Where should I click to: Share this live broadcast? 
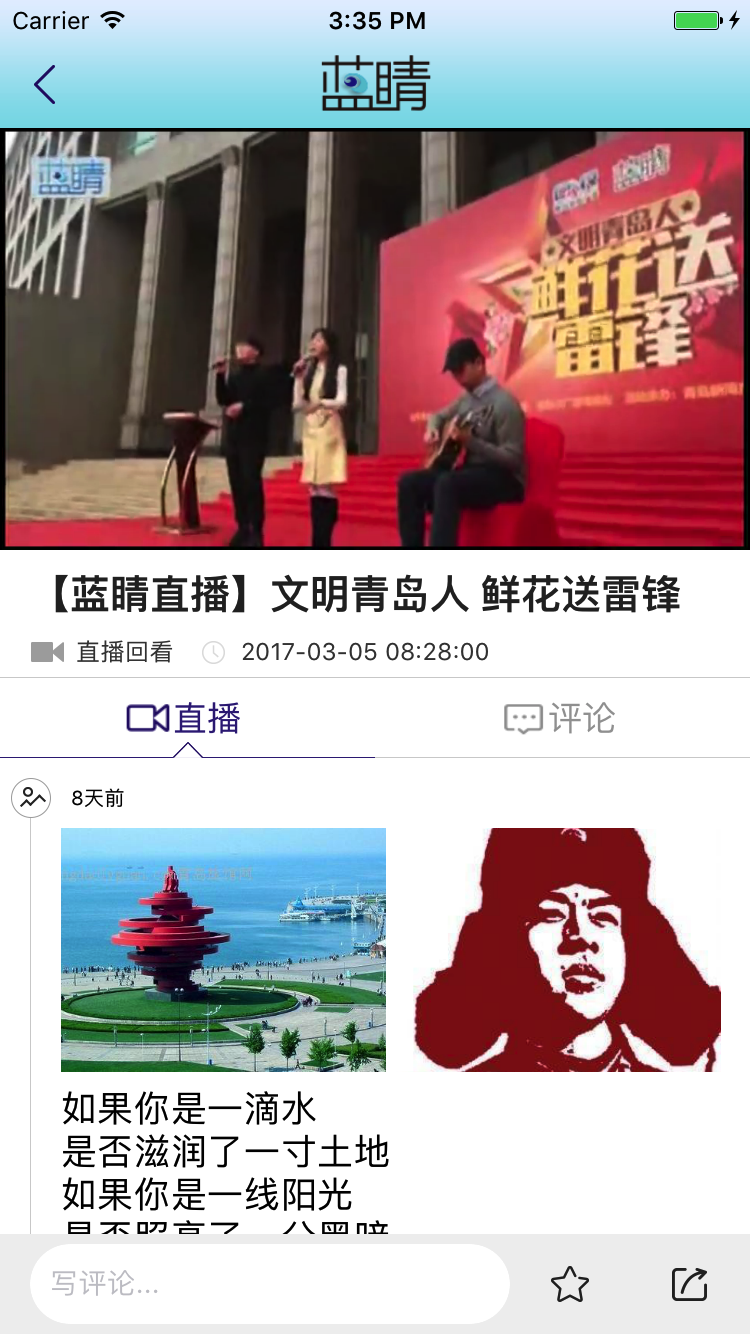689,1283
